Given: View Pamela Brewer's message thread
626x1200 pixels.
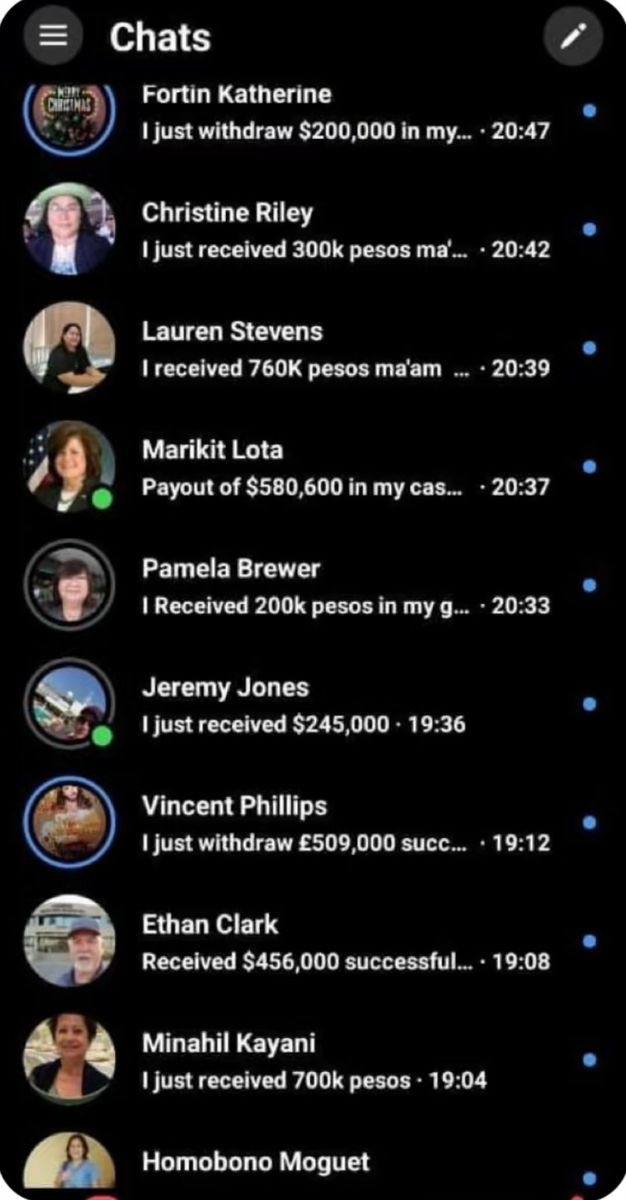Looking at the screenshot, I should coord(313,585).
